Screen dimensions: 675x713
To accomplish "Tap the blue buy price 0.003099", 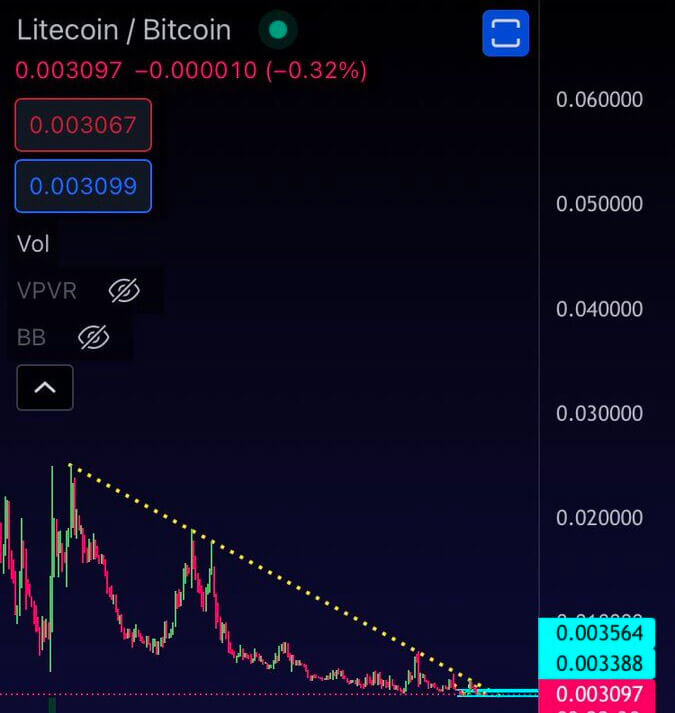I will 83,186.
